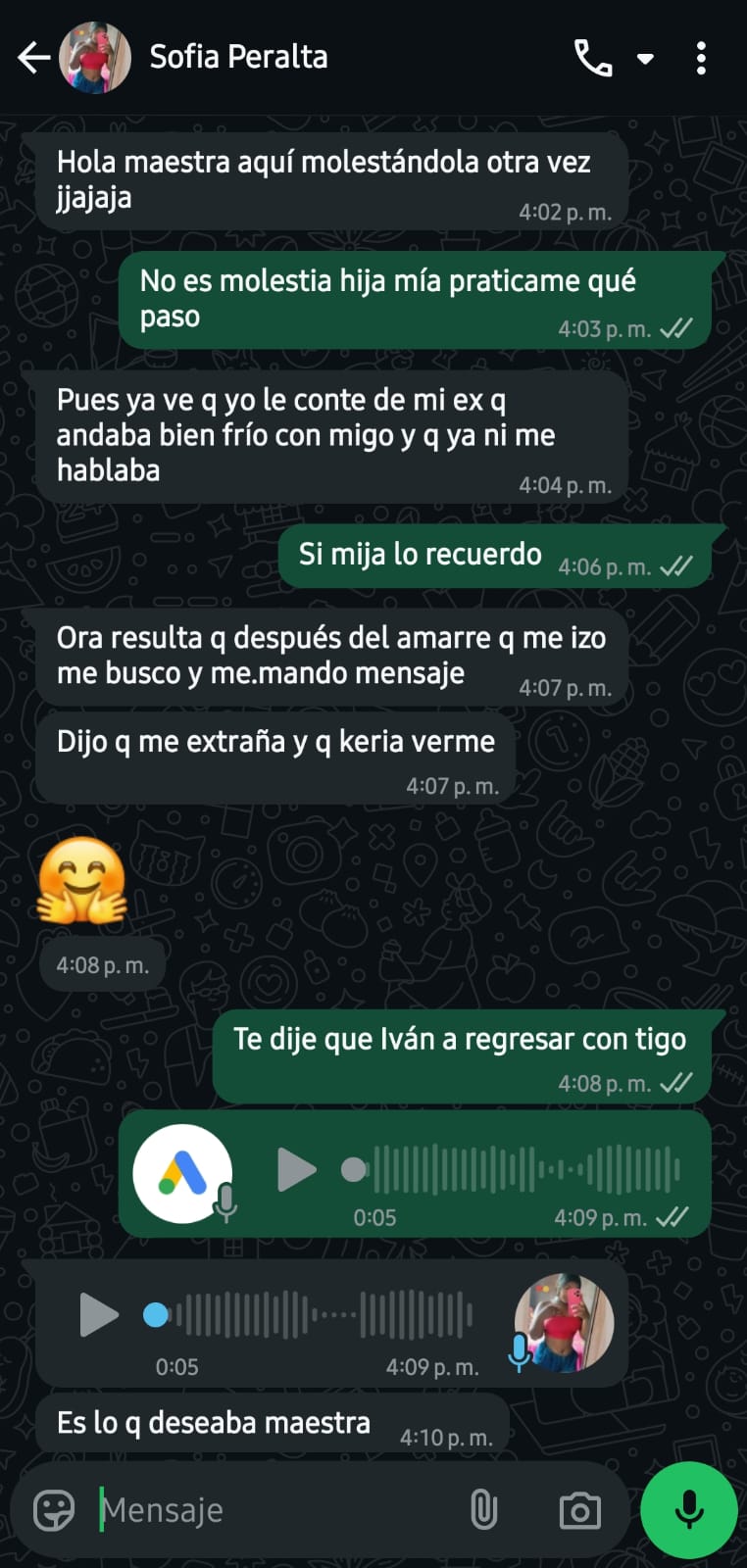Play Sofia's received voice message
Viewport: 747px width, 1568px height.
pyautogui.click(x=98, y=1315)
